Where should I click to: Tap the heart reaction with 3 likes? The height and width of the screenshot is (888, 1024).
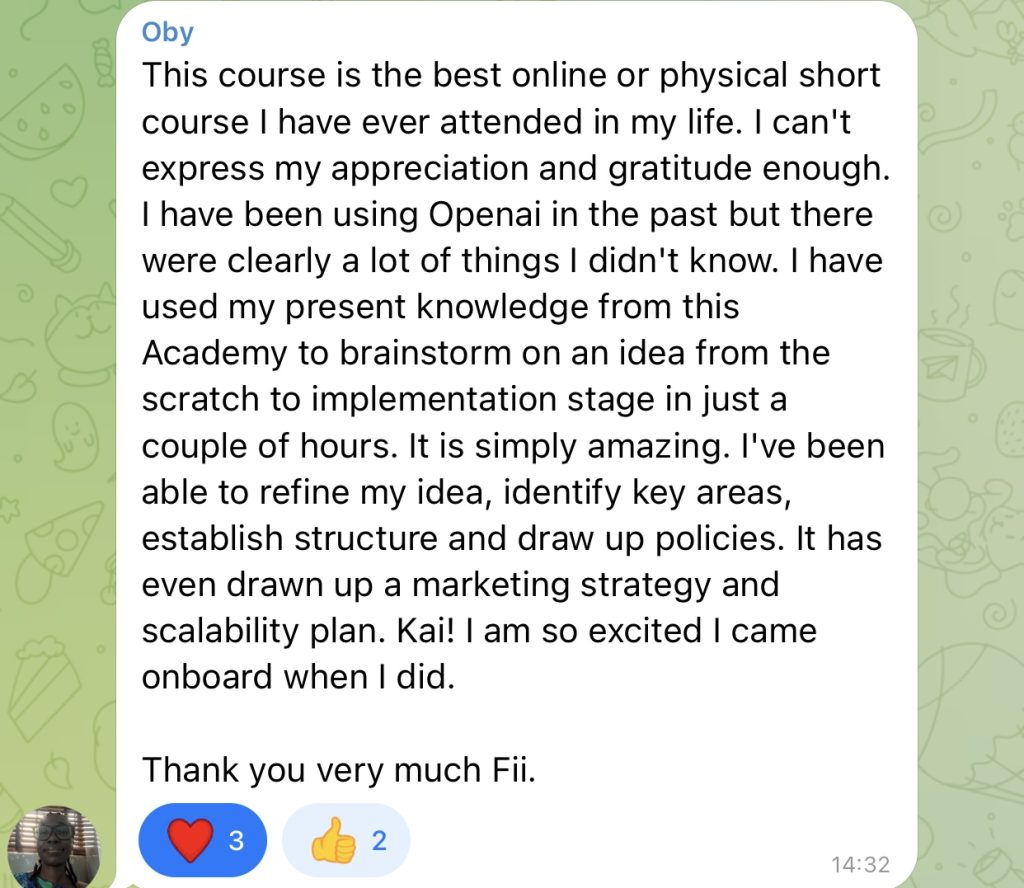pyautogui.click(x=203, y=840)
